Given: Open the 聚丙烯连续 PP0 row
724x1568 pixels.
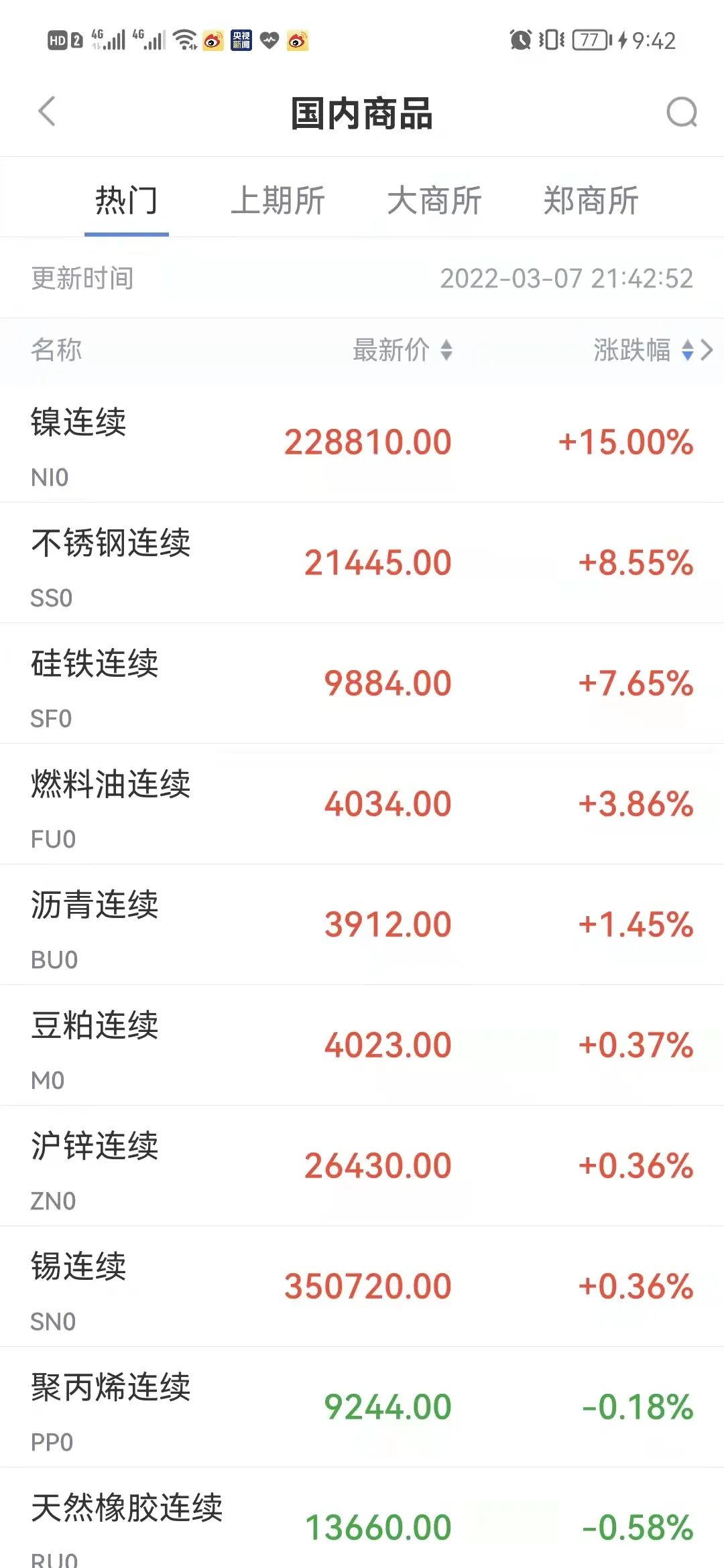Looking at the screenshot, I should 362,1407.
